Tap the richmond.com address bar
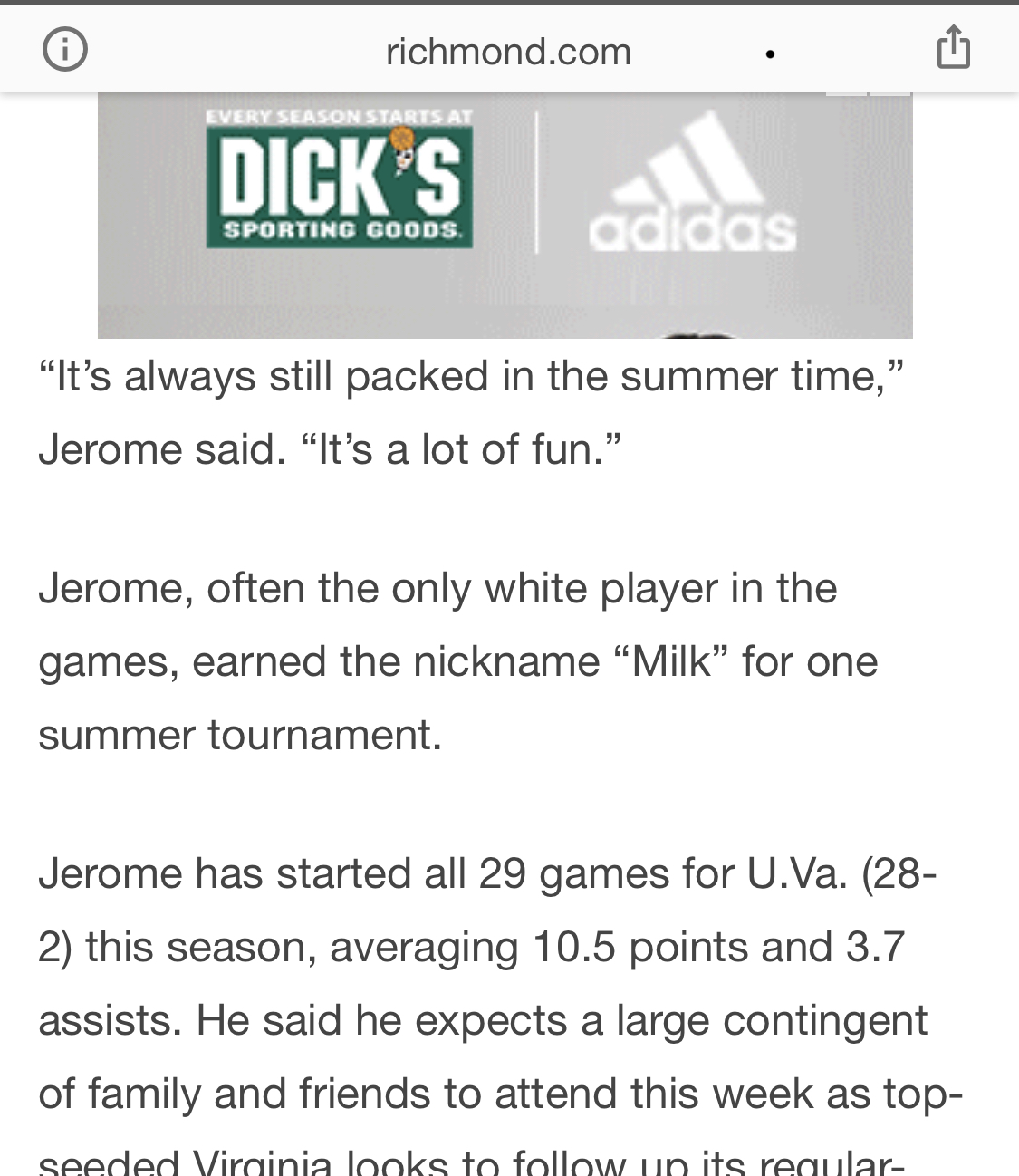Image resolution: width=1019 pixels, height=1176 pixels. [508, 52]
